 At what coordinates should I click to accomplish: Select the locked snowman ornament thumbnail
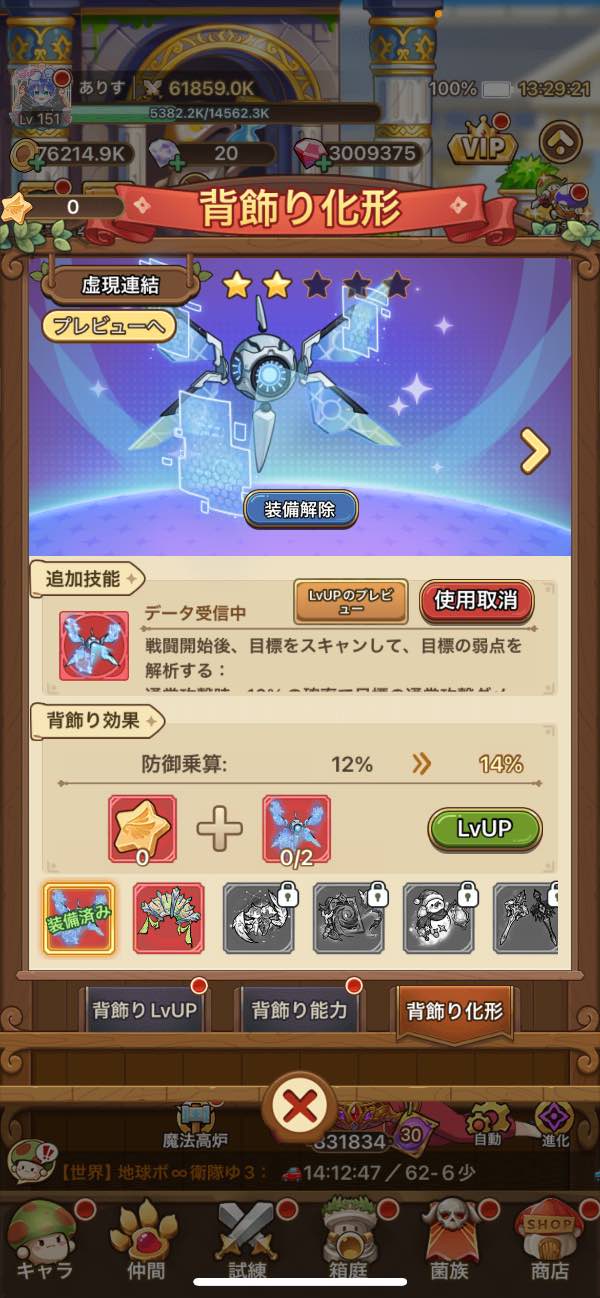(438, 918)
